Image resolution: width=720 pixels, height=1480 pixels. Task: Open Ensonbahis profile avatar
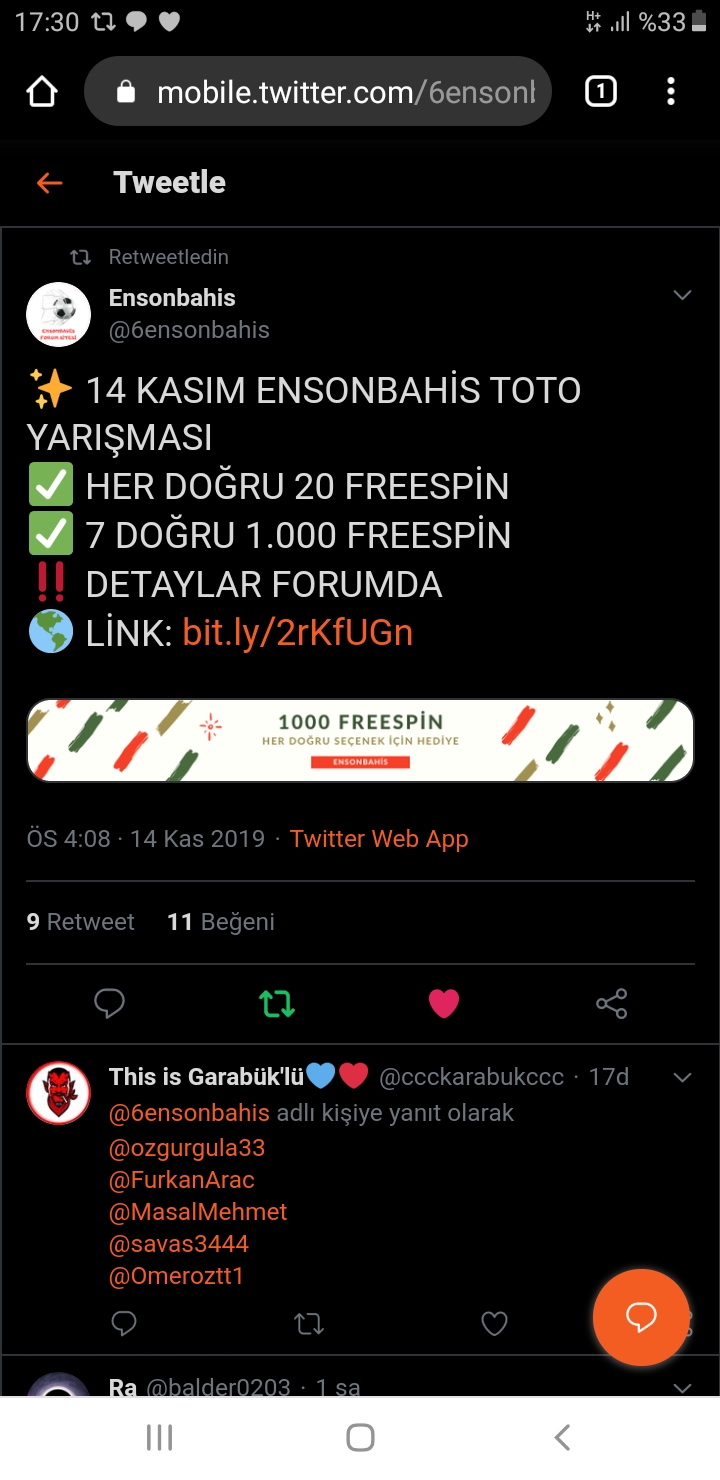(x=58, y=314)
